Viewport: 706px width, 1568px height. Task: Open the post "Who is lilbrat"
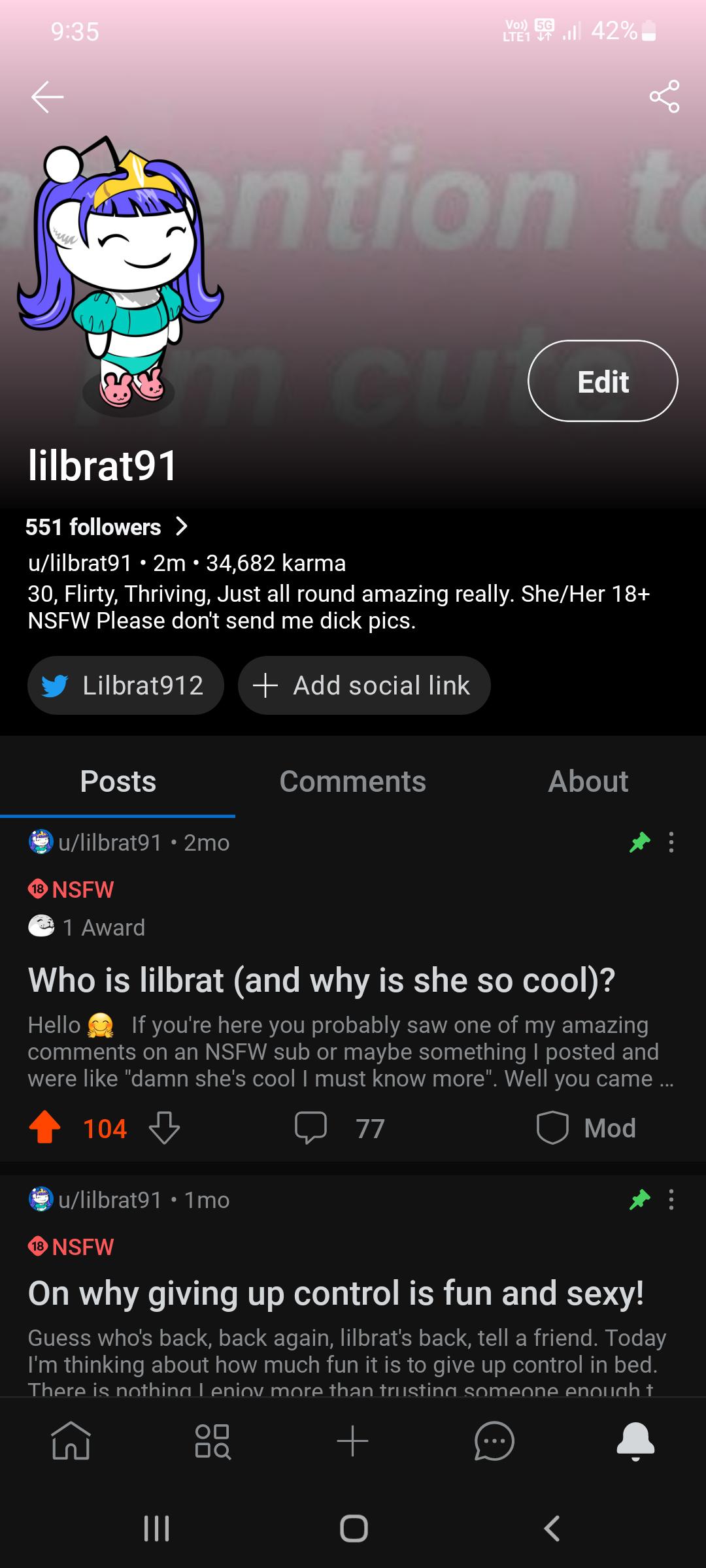[321, 980]
